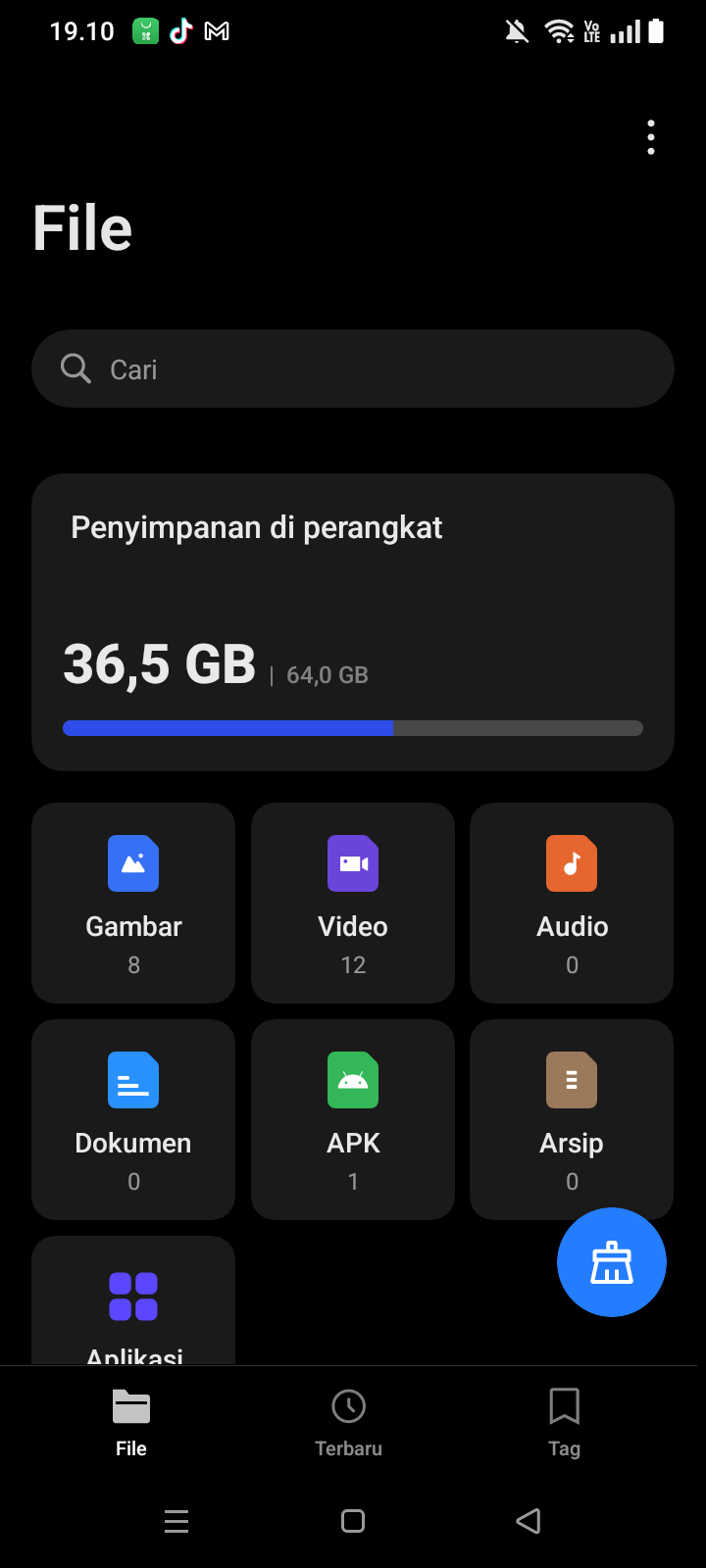
Task: Open the Dokumen category
Action: tap(133, 1119)
